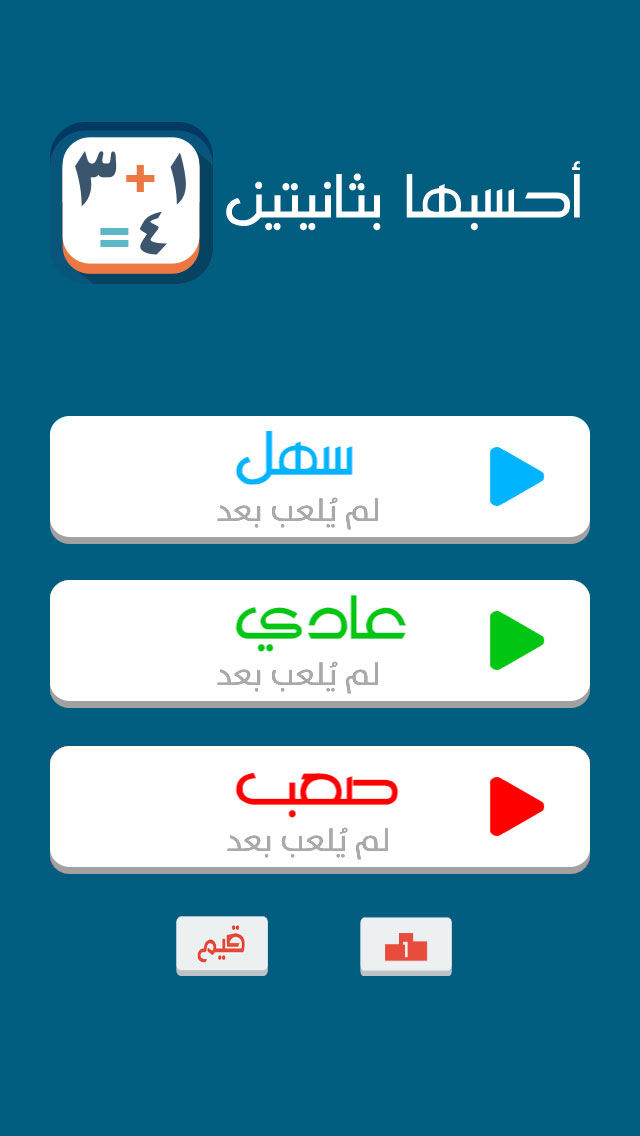This screenshot has height=1136, width=640.
Task: View the leaderboard podium
Action: (406, 944)
